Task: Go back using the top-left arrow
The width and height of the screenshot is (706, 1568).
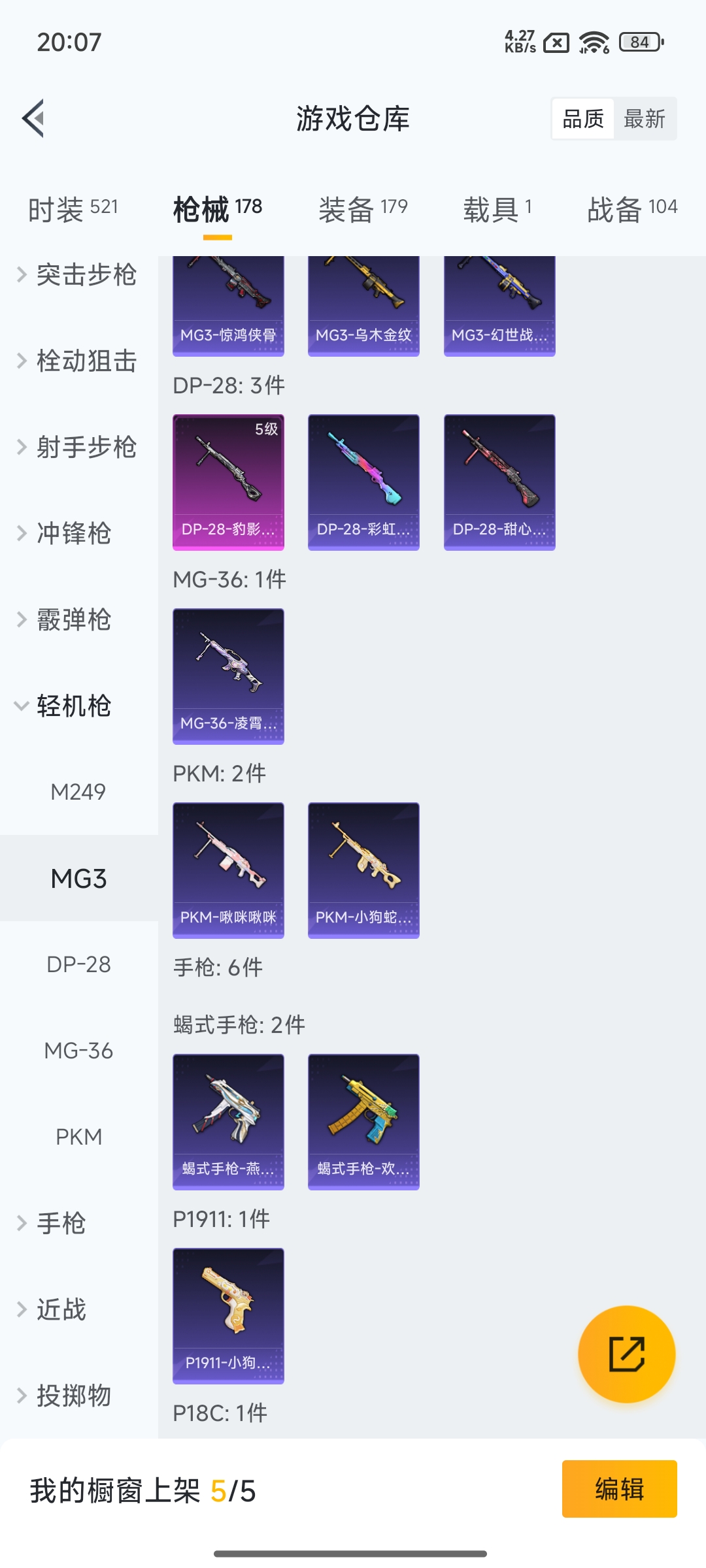Action: (x=34, y=118)
